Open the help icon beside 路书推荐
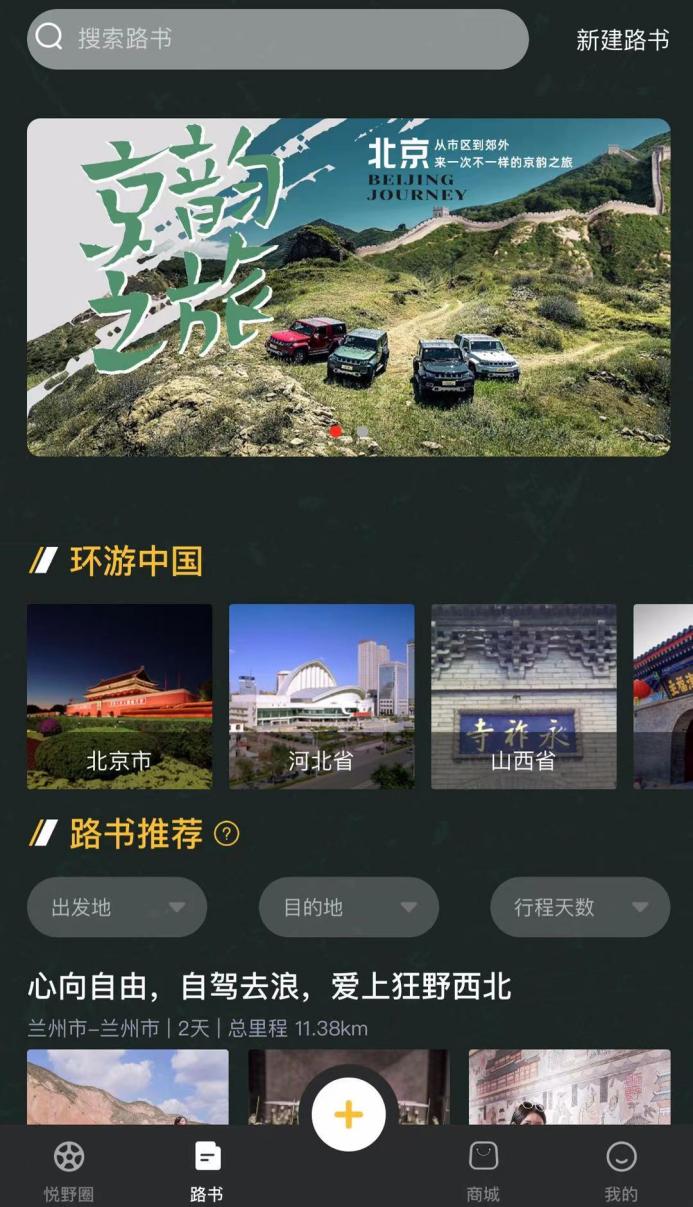This screenshot has width=693, height=1207. tap(227, 833)
